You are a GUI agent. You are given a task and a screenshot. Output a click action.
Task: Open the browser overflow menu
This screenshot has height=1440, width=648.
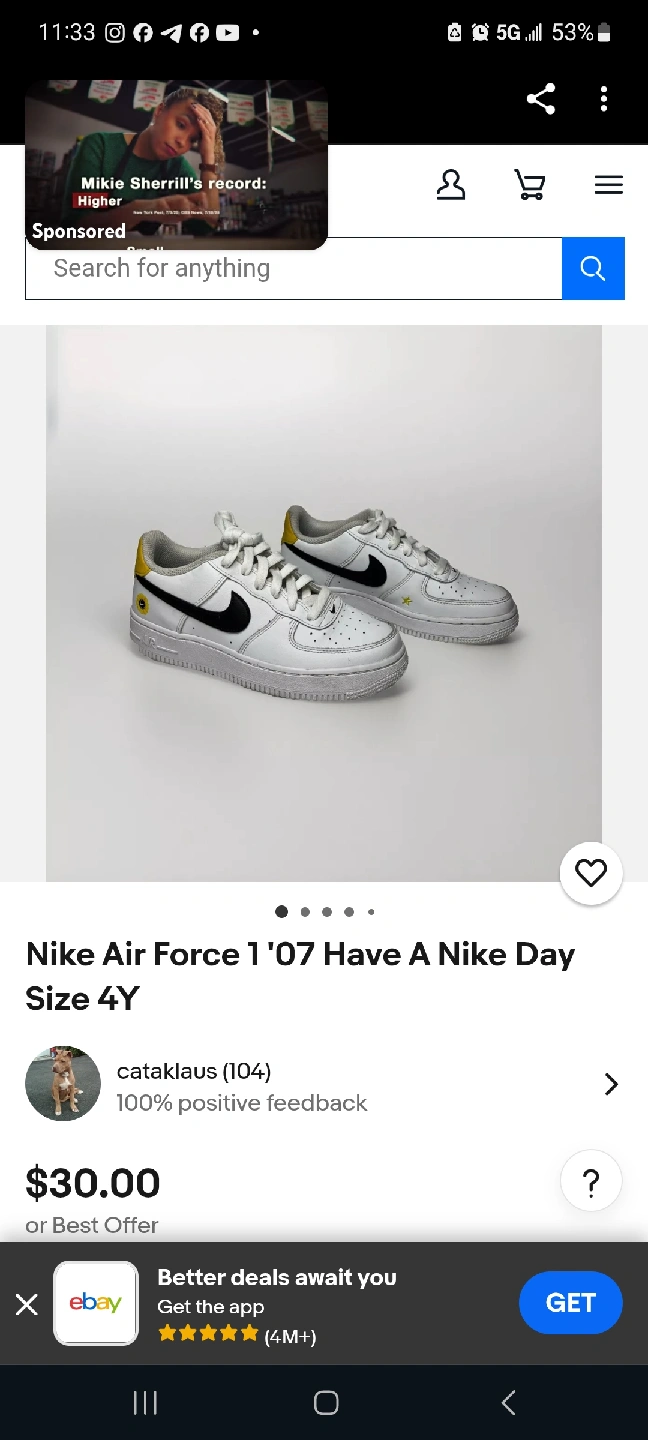point(604,99)
